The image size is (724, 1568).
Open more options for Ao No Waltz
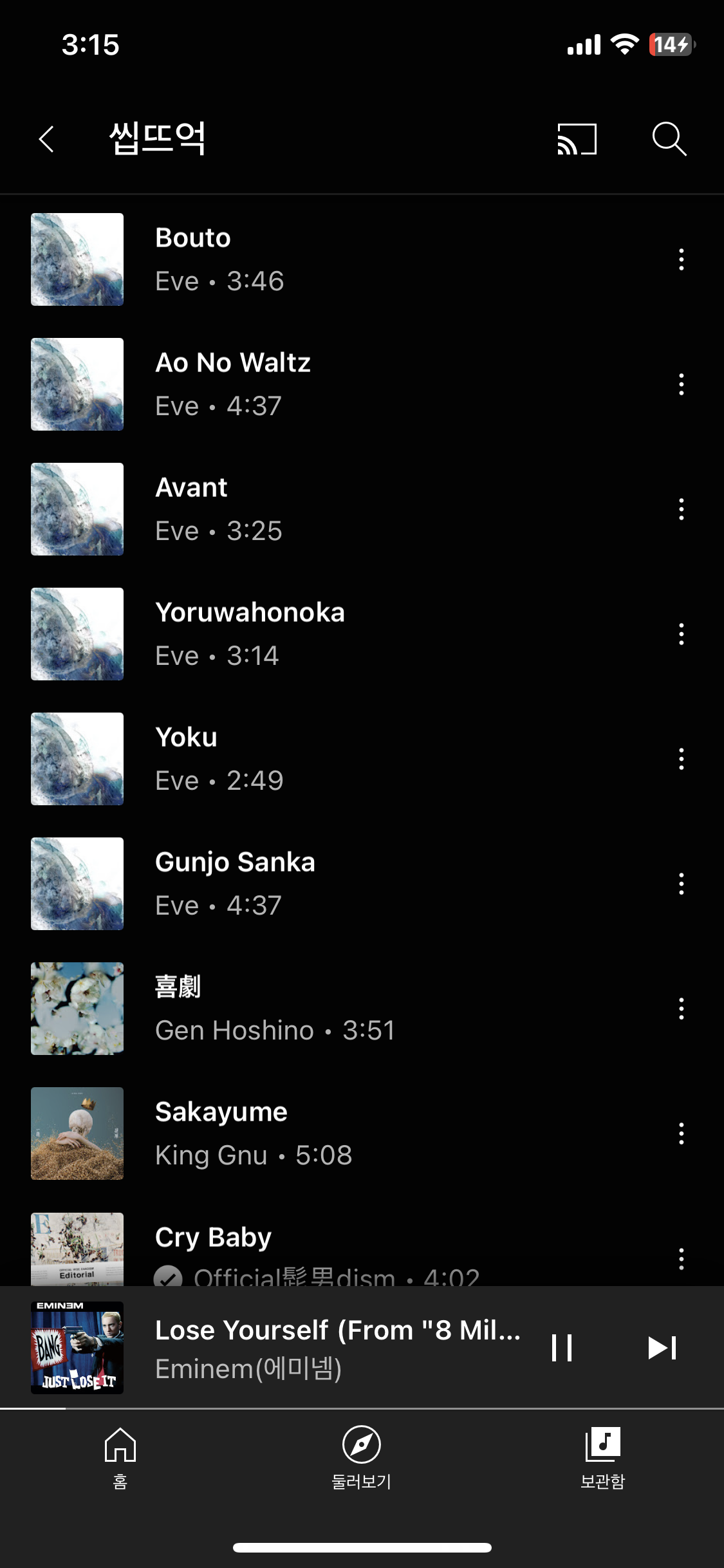coord(681,384)
